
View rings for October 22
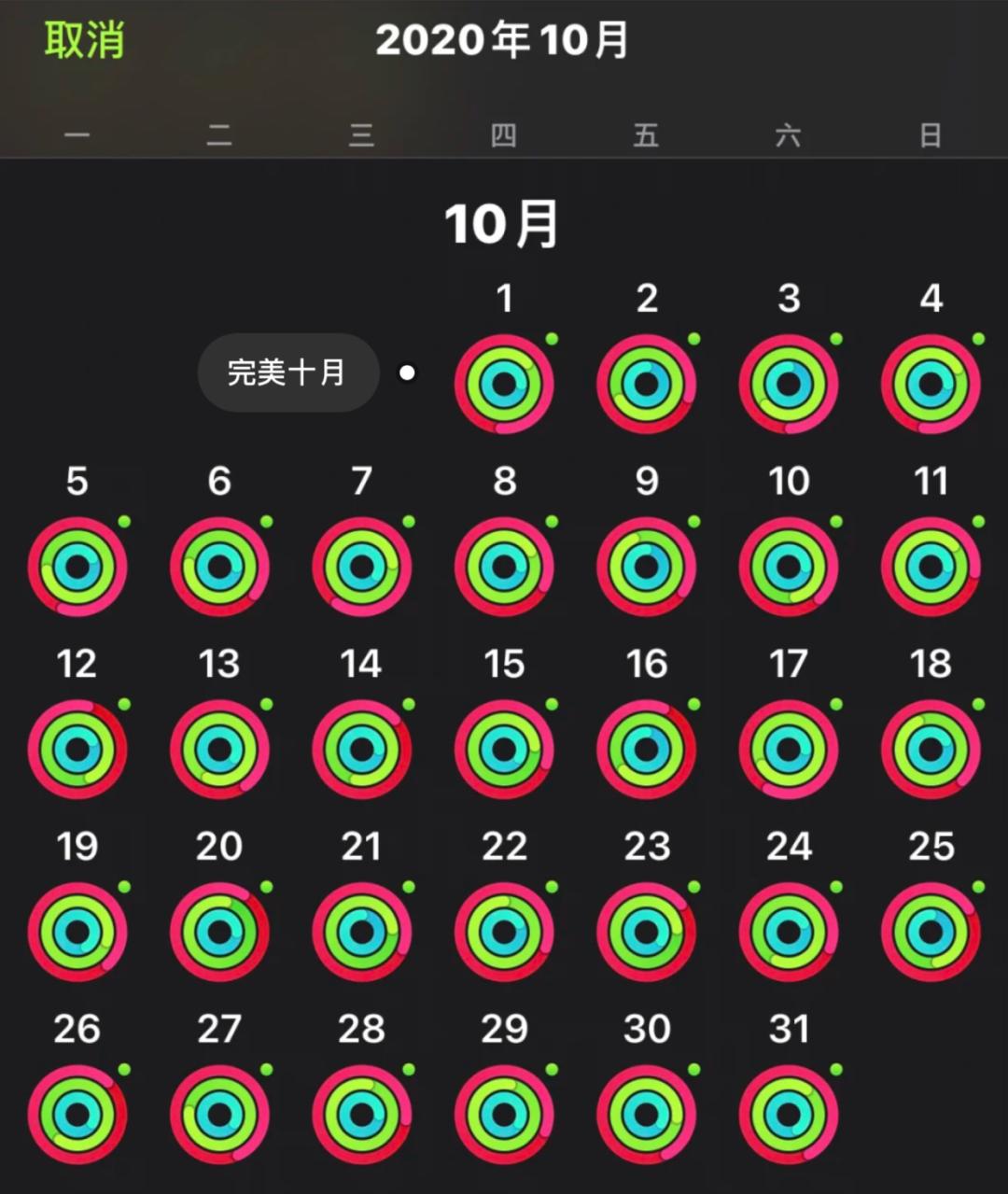point(504,932)
